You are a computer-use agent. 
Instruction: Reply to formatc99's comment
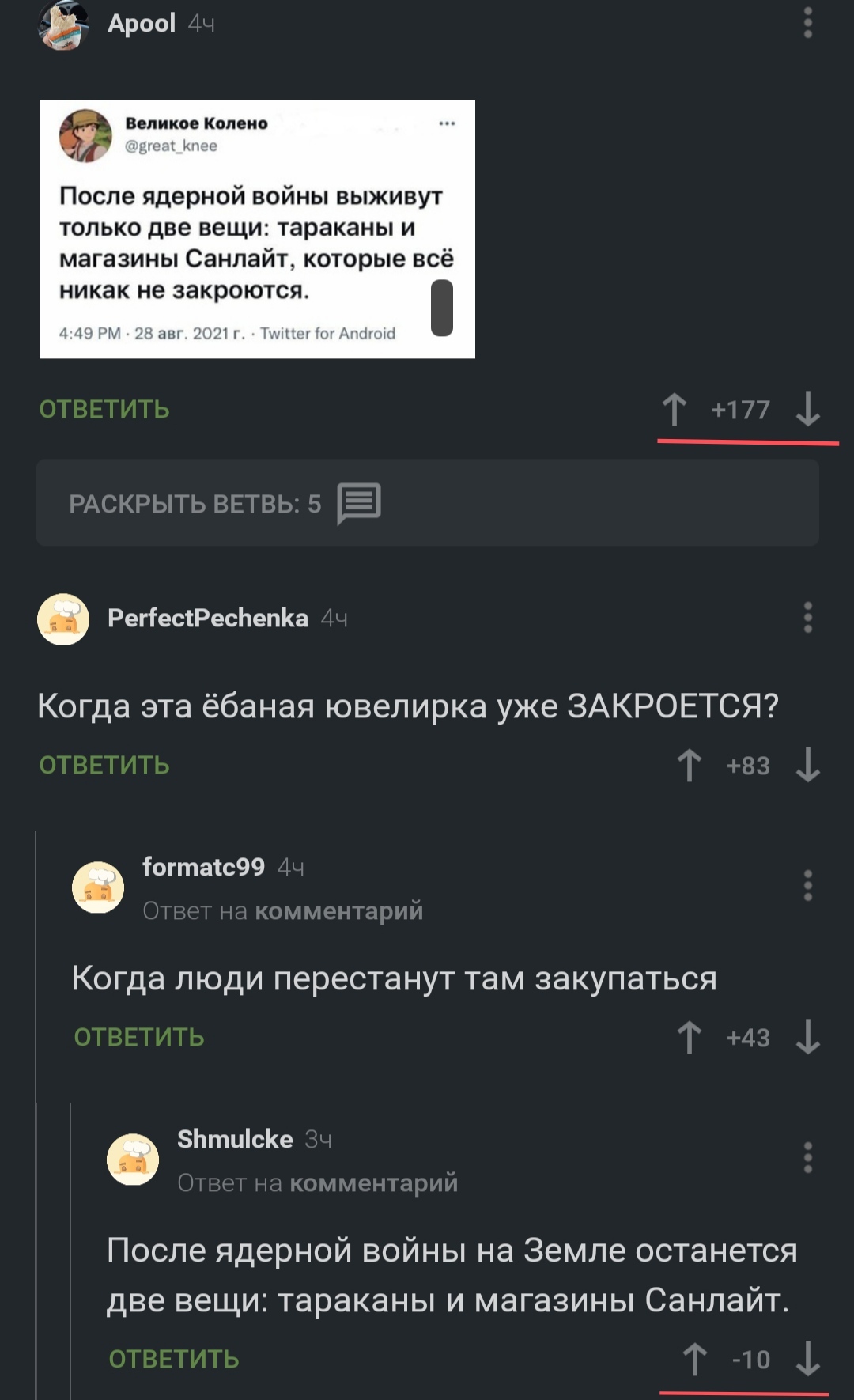click(139, 1037)
